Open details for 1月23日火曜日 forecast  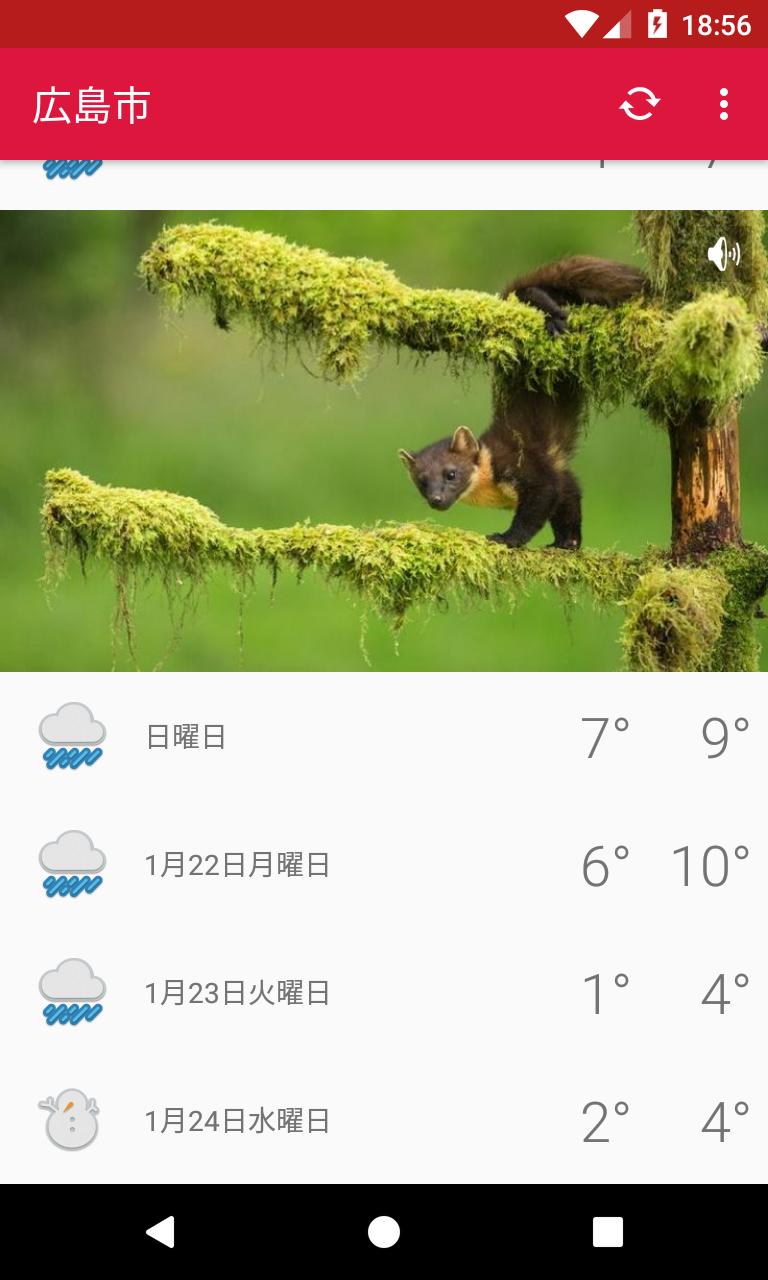pos(384,992)
